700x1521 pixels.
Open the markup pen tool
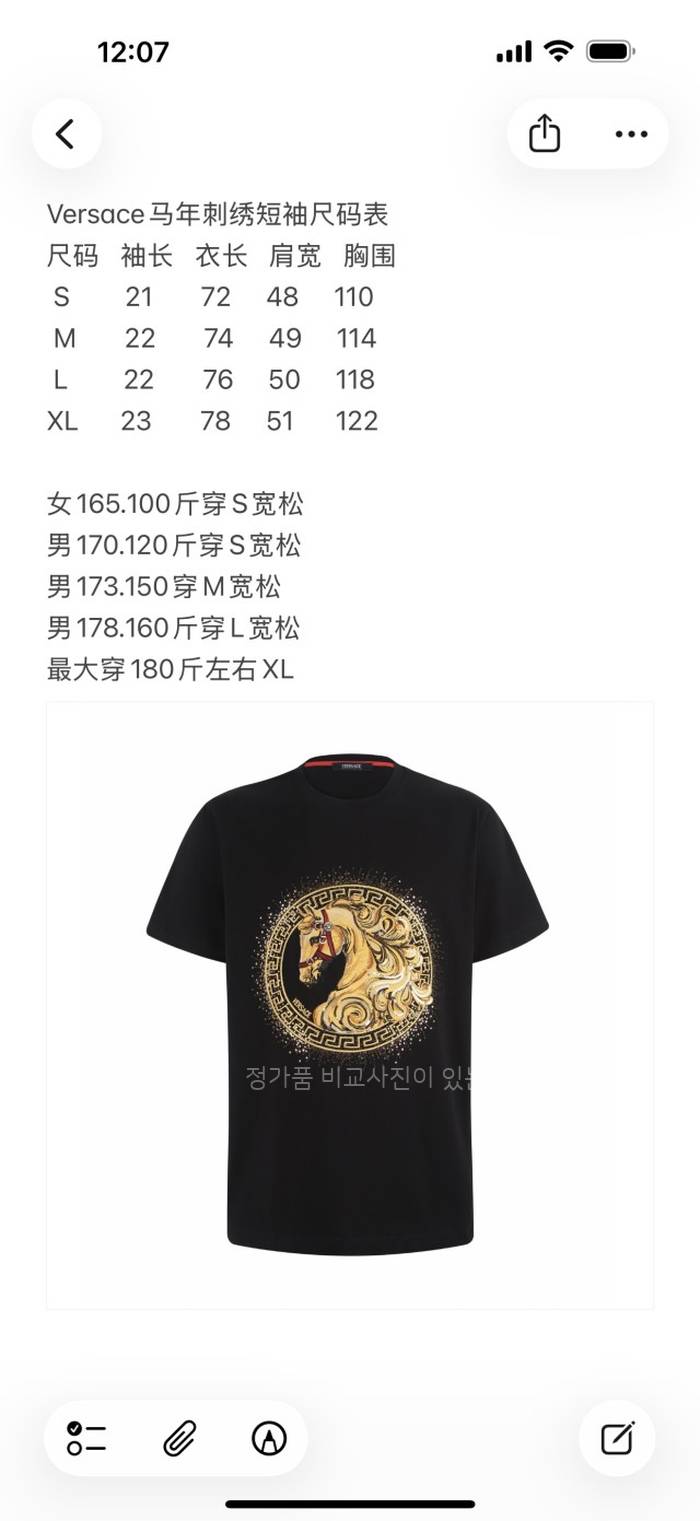269,1438
